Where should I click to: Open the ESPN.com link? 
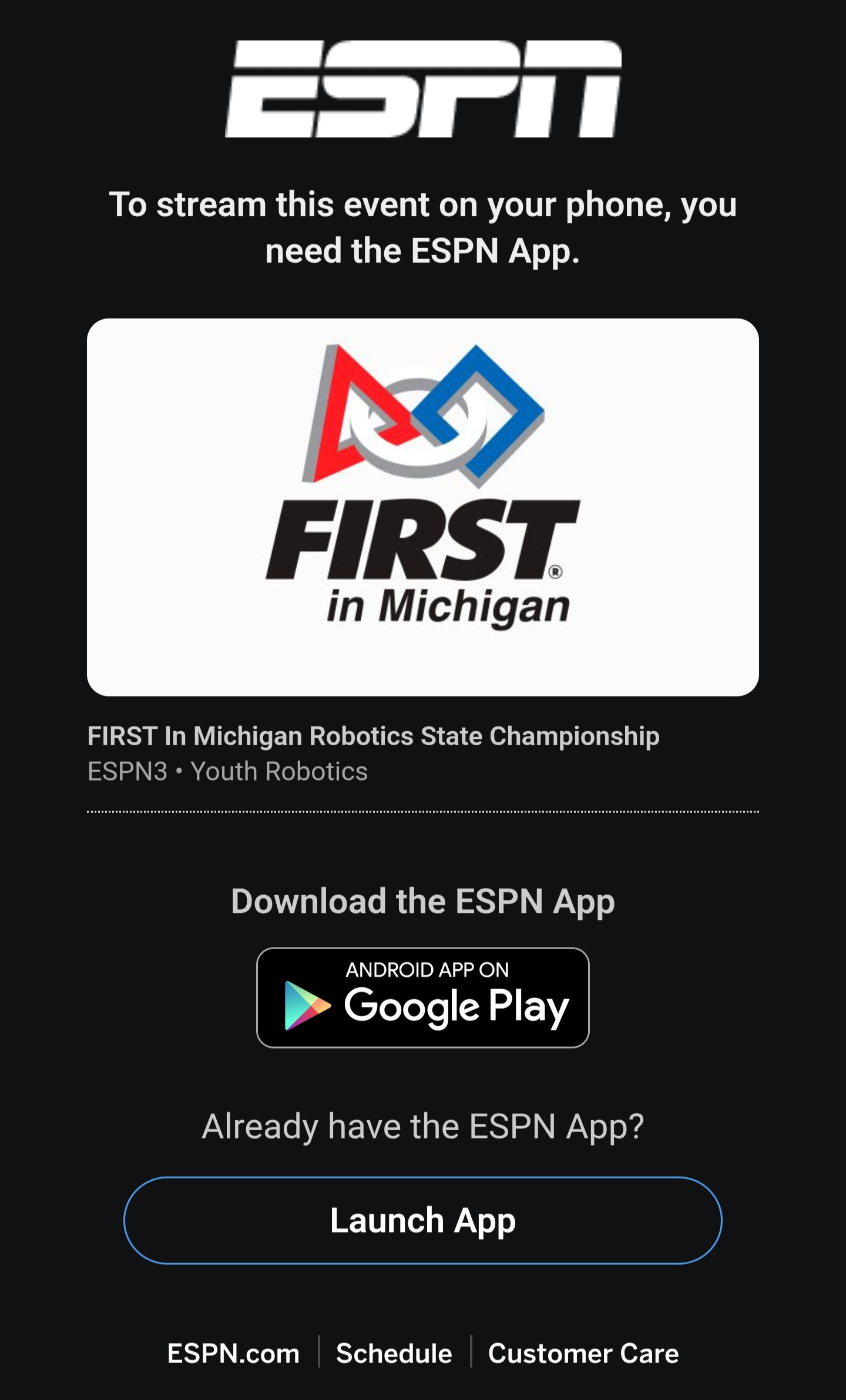pyautogui.click(x=233, y=1353)
